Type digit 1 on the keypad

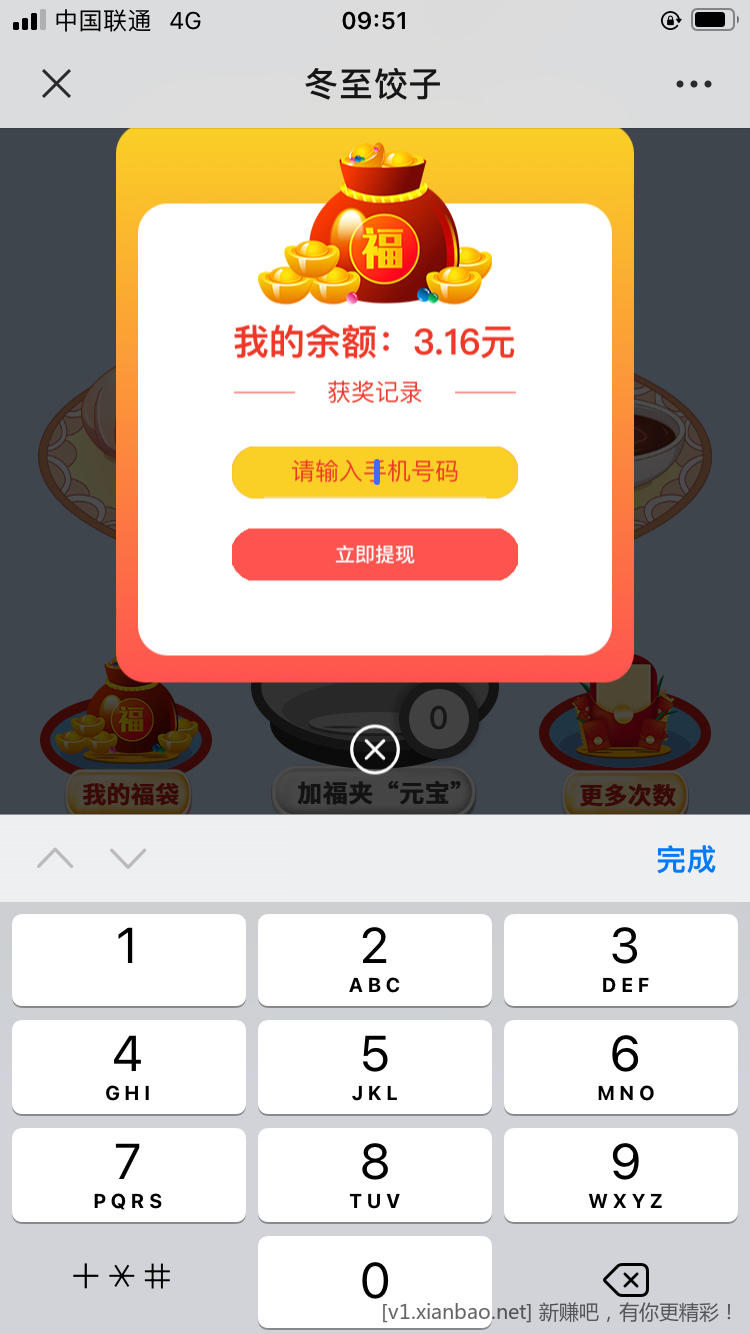[x=128, y=958]
